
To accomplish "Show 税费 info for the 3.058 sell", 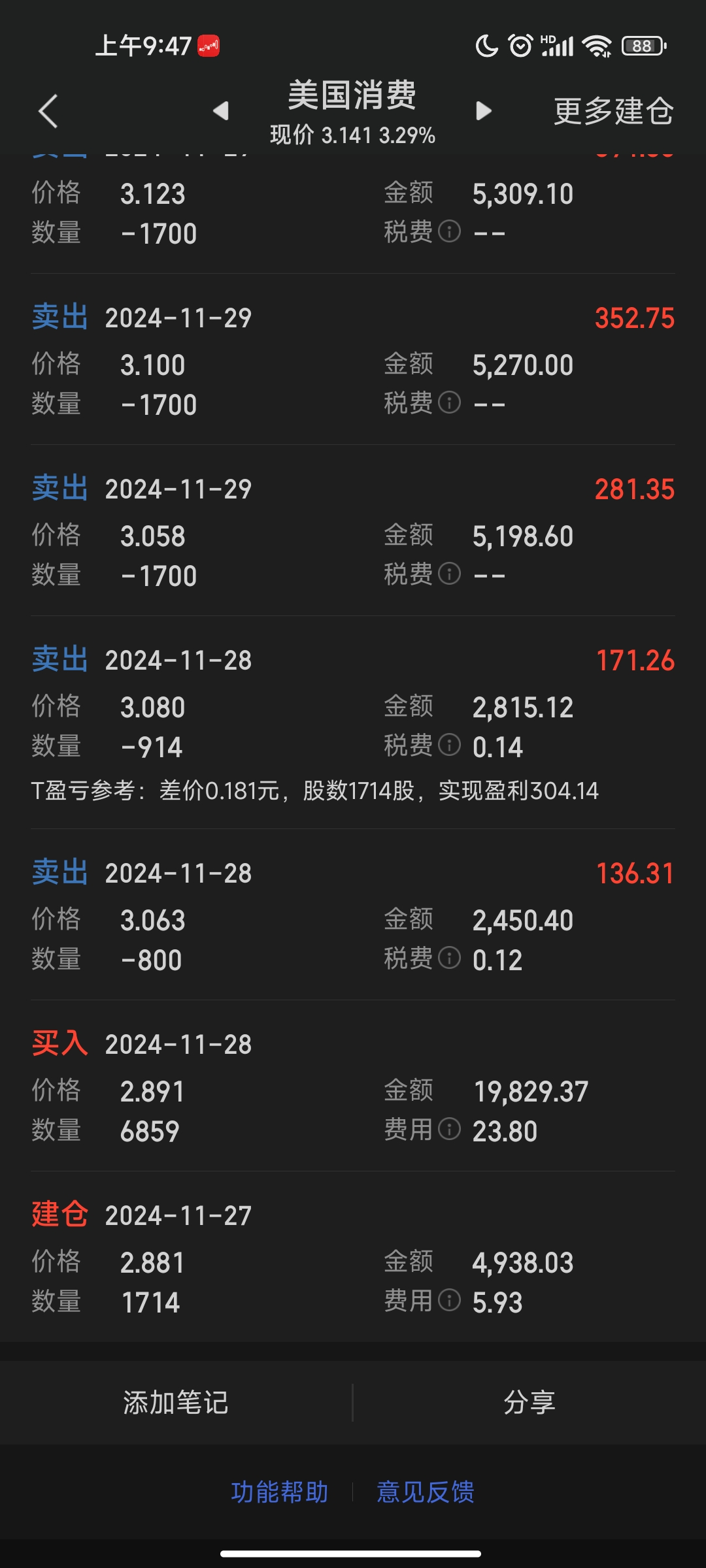I will pyautogui.click(x=449, y=574).
